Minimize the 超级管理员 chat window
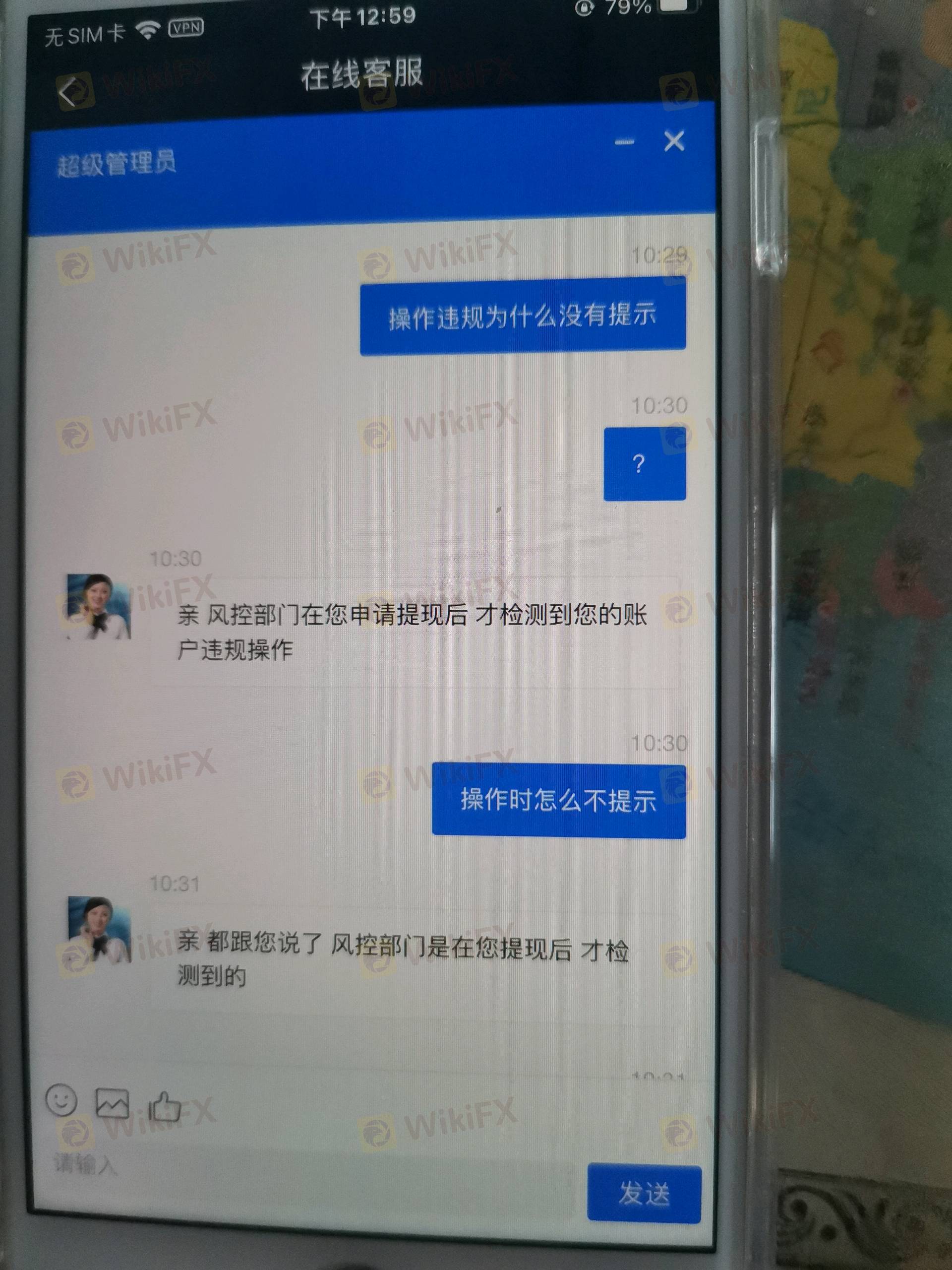The width and height of the screenshot is (952, 1270). (x=624, y=142)
